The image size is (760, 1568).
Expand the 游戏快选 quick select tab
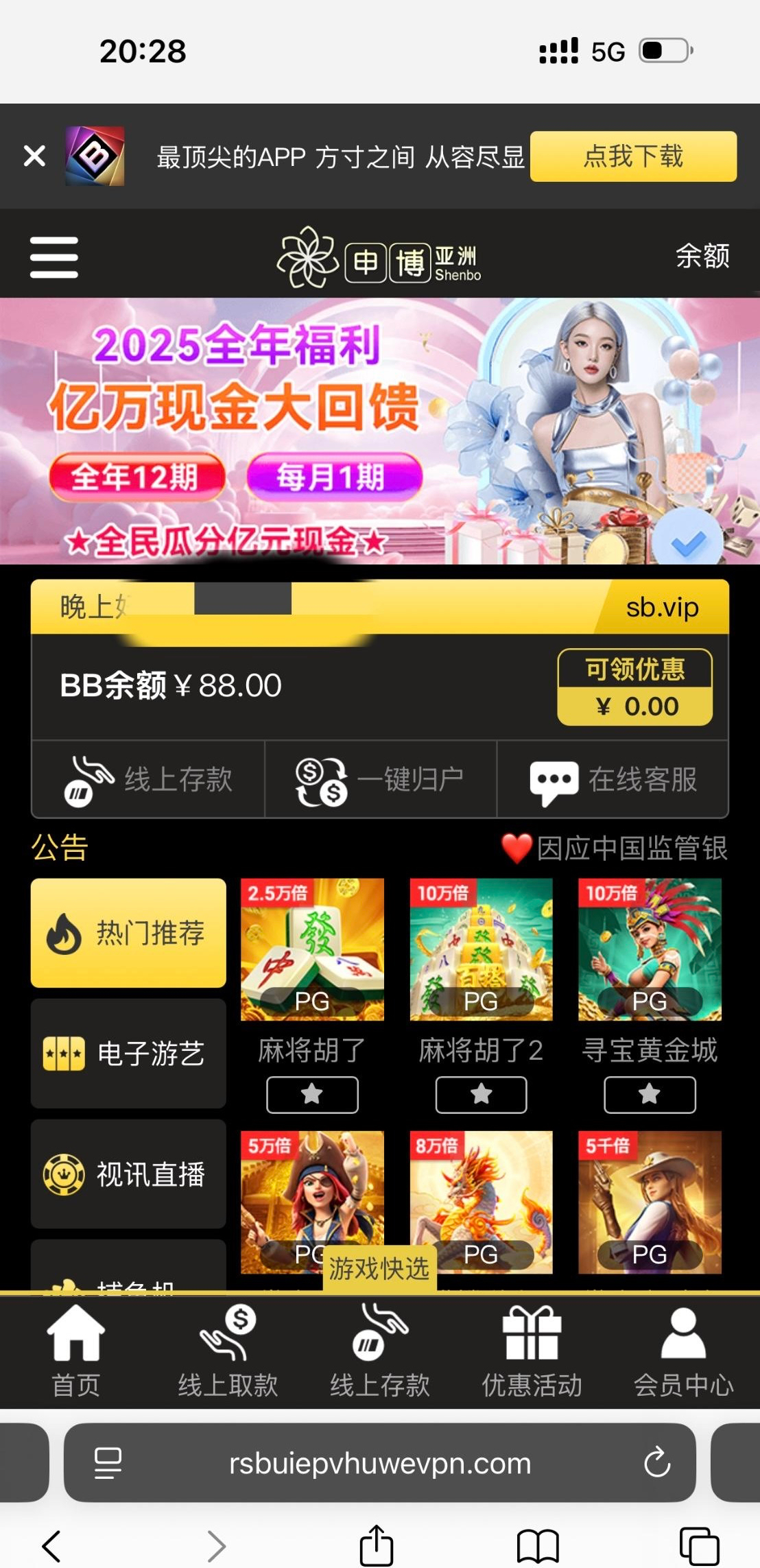379,1268
